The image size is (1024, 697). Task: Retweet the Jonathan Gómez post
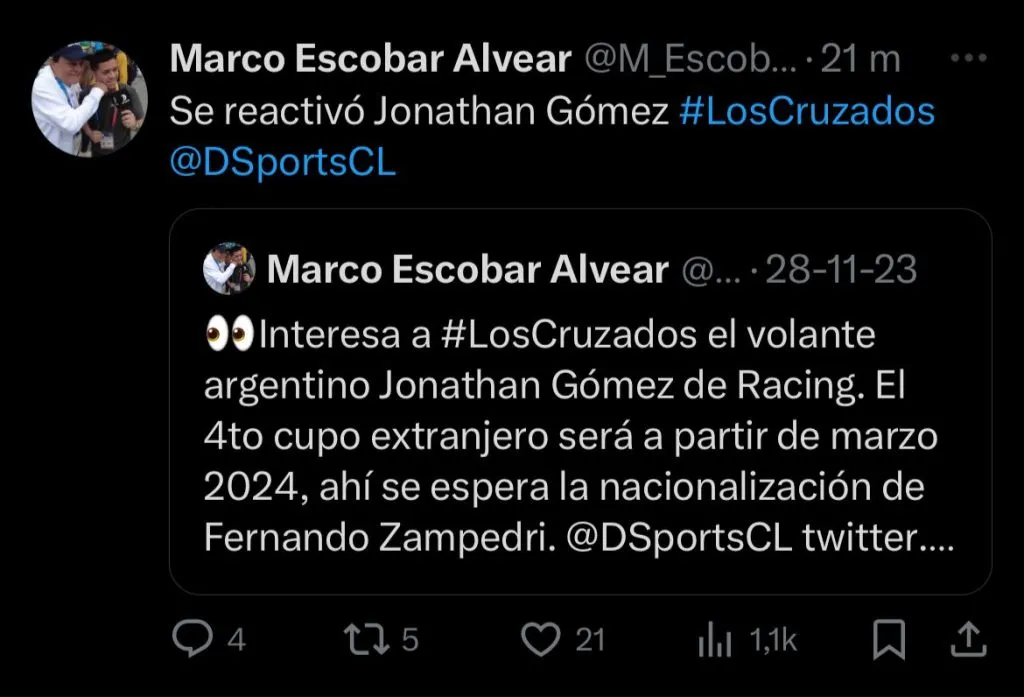tap(364, 639)
